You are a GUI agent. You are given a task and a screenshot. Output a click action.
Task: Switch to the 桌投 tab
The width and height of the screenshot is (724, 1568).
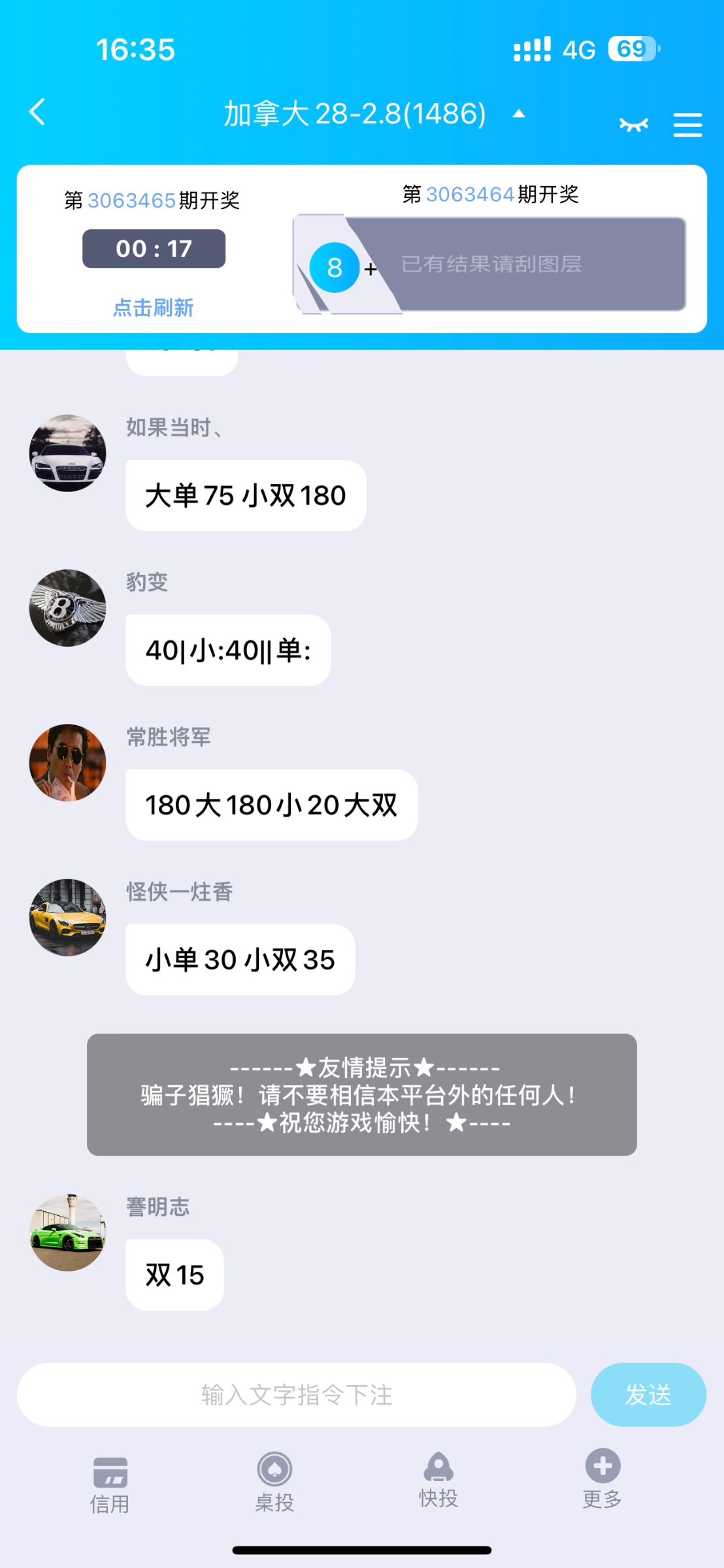(274, 1483)
